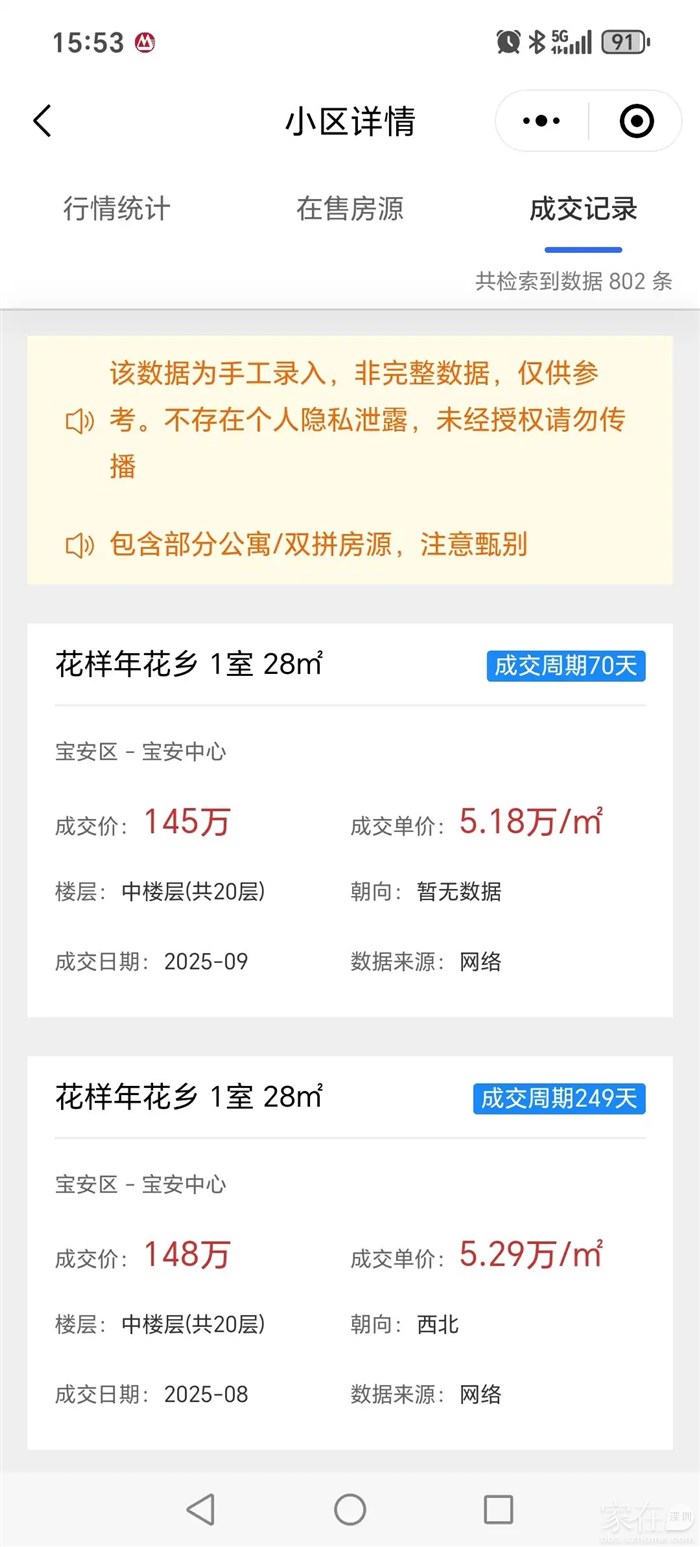The width and height of the screenshot is (700, 1547).
Task: Open the mini program three-dot menu
Action: (x=542, y=121)
